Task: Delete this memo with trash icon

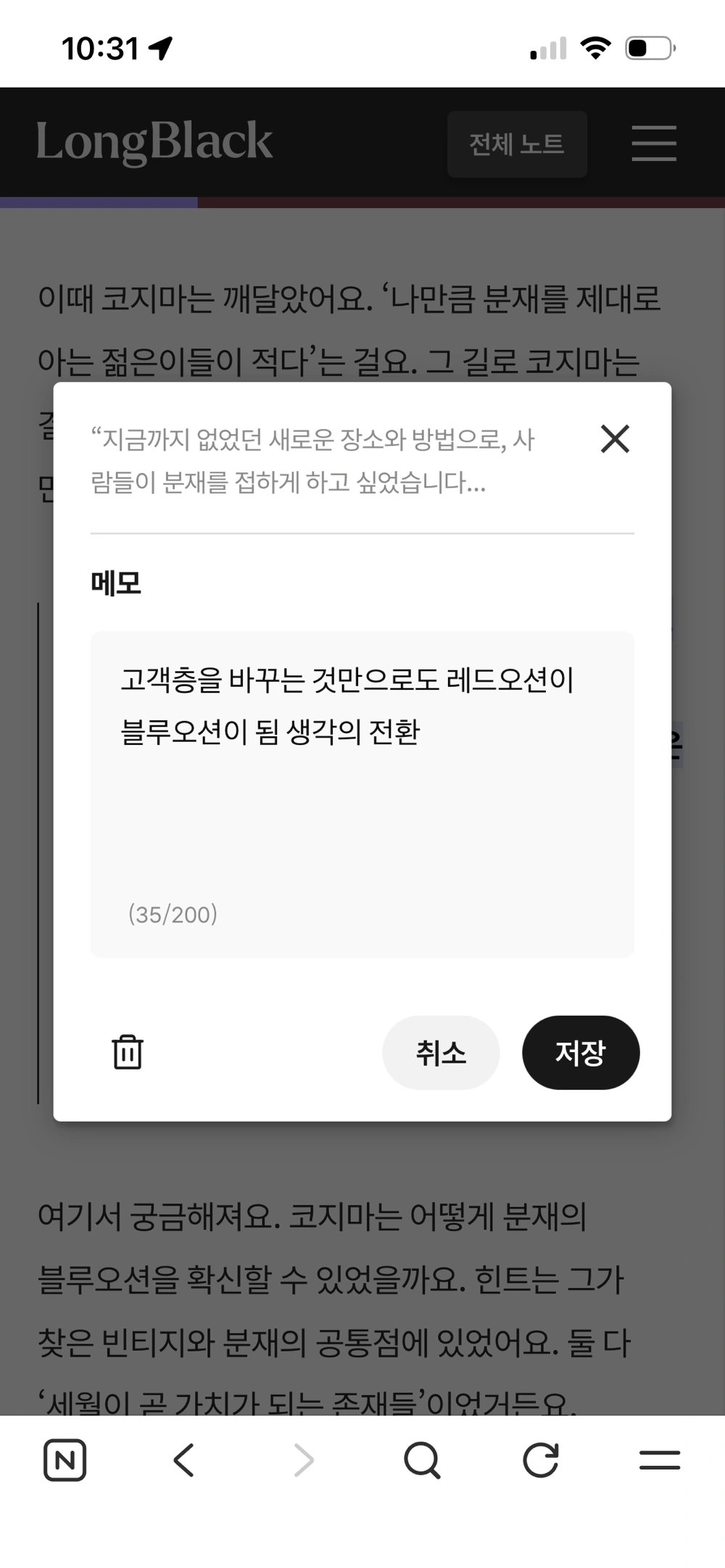Action: coord(128,1052)
